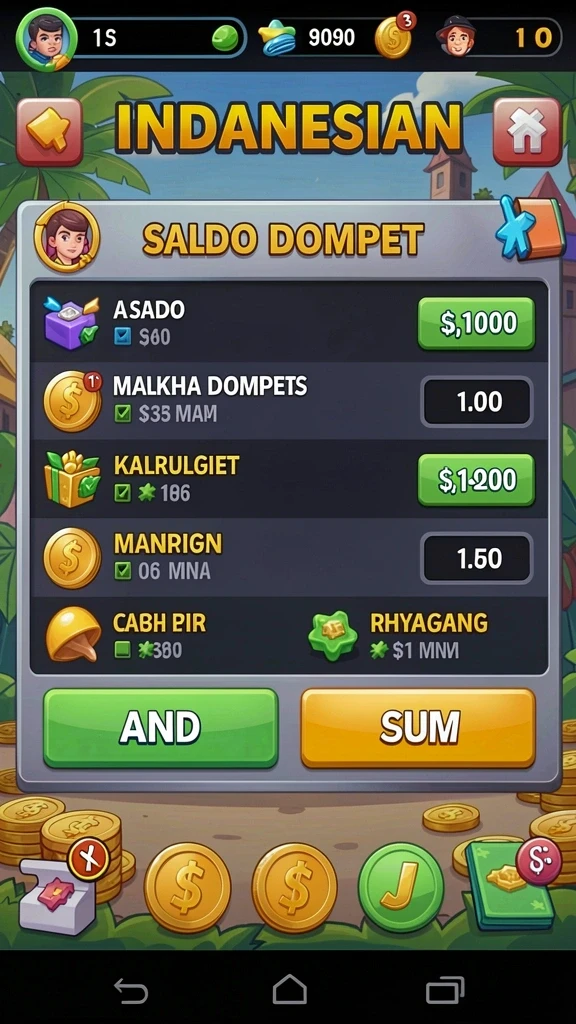Open the red home button
The height and width of the screenshot is (1024, 576).
527,131
